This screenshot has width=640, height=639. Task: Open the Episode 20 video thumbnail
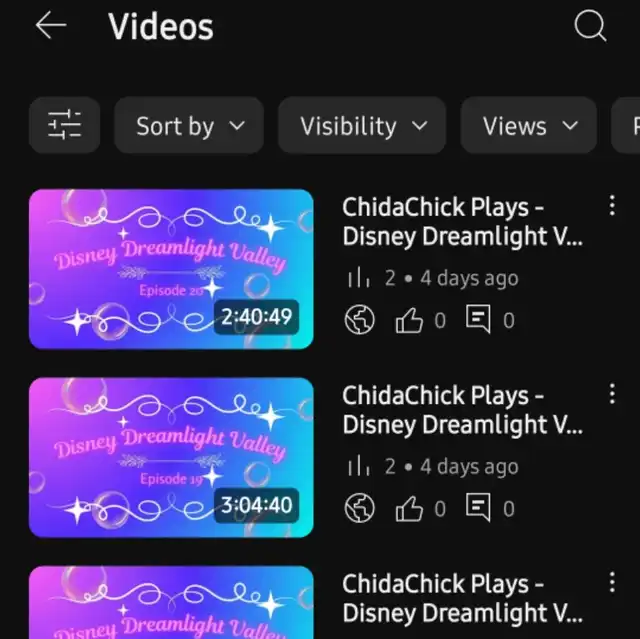coord(171,269)
